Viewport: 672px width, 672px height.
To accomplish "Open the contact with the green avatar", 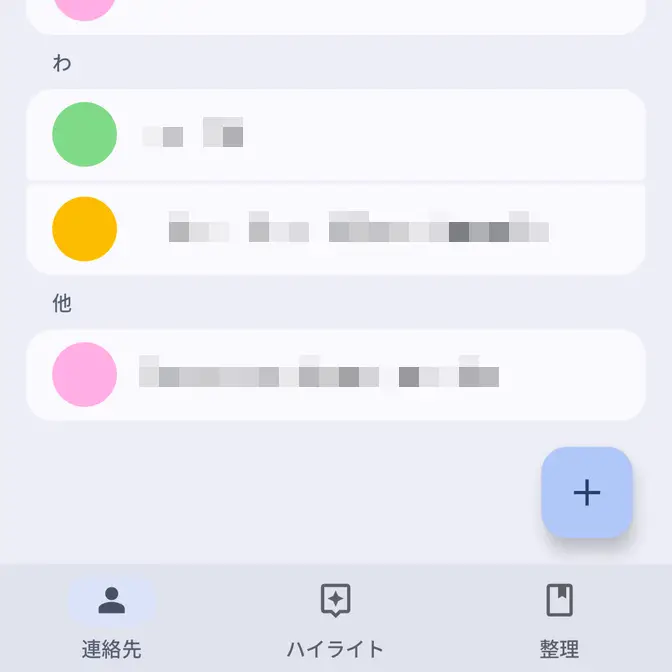I will pyautogui.click(x=335, y=135).
